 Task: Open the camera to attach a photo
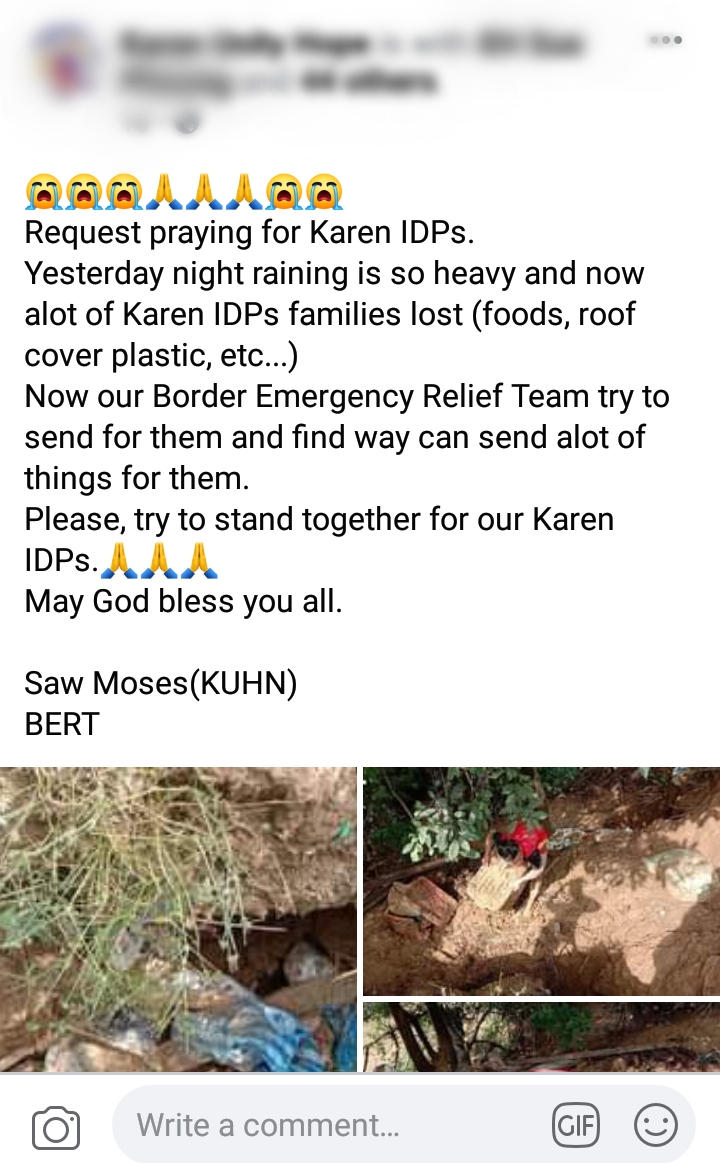tap(56, 1127)
